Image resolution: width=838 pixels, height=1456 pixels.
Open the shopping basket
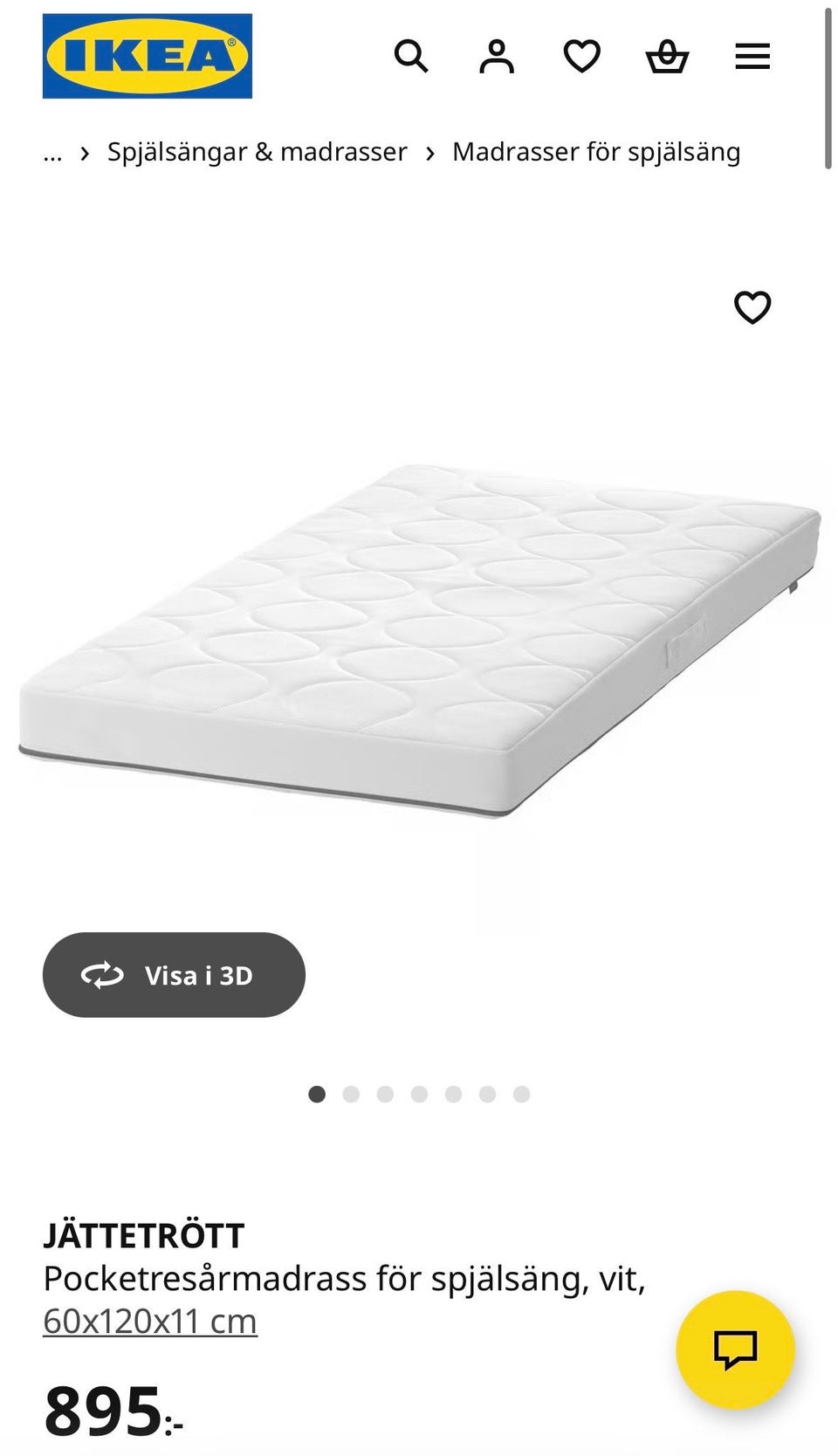[667, 57]
